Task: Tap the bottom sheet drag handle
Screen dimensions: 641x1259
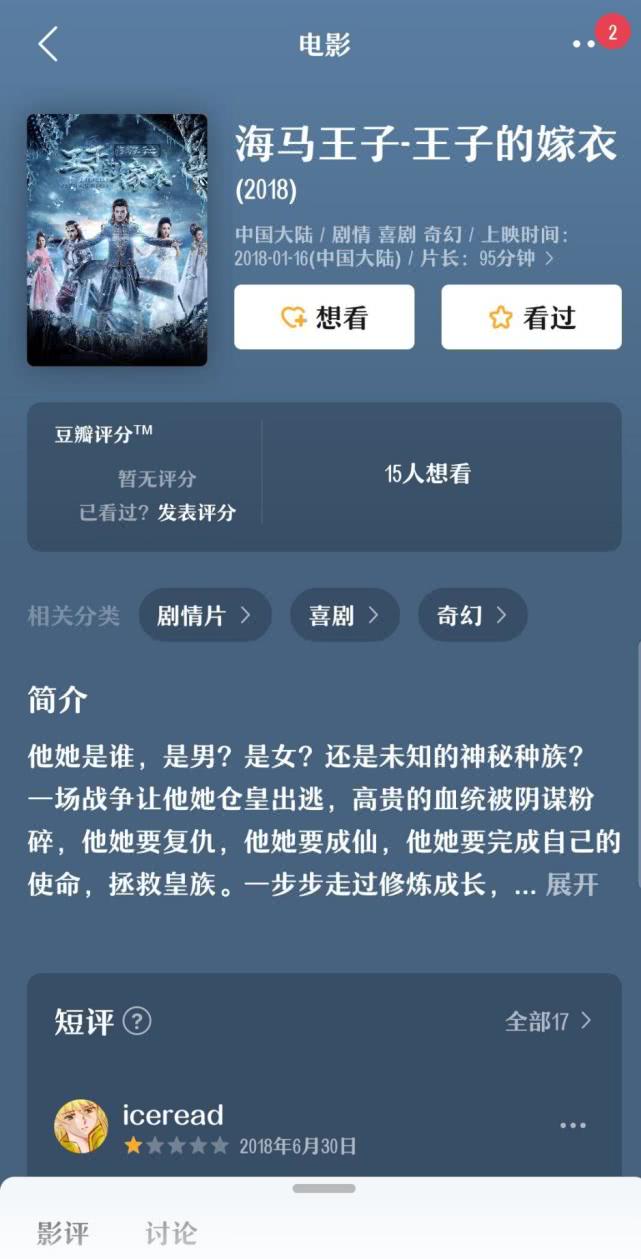Action: (323, 1188)
